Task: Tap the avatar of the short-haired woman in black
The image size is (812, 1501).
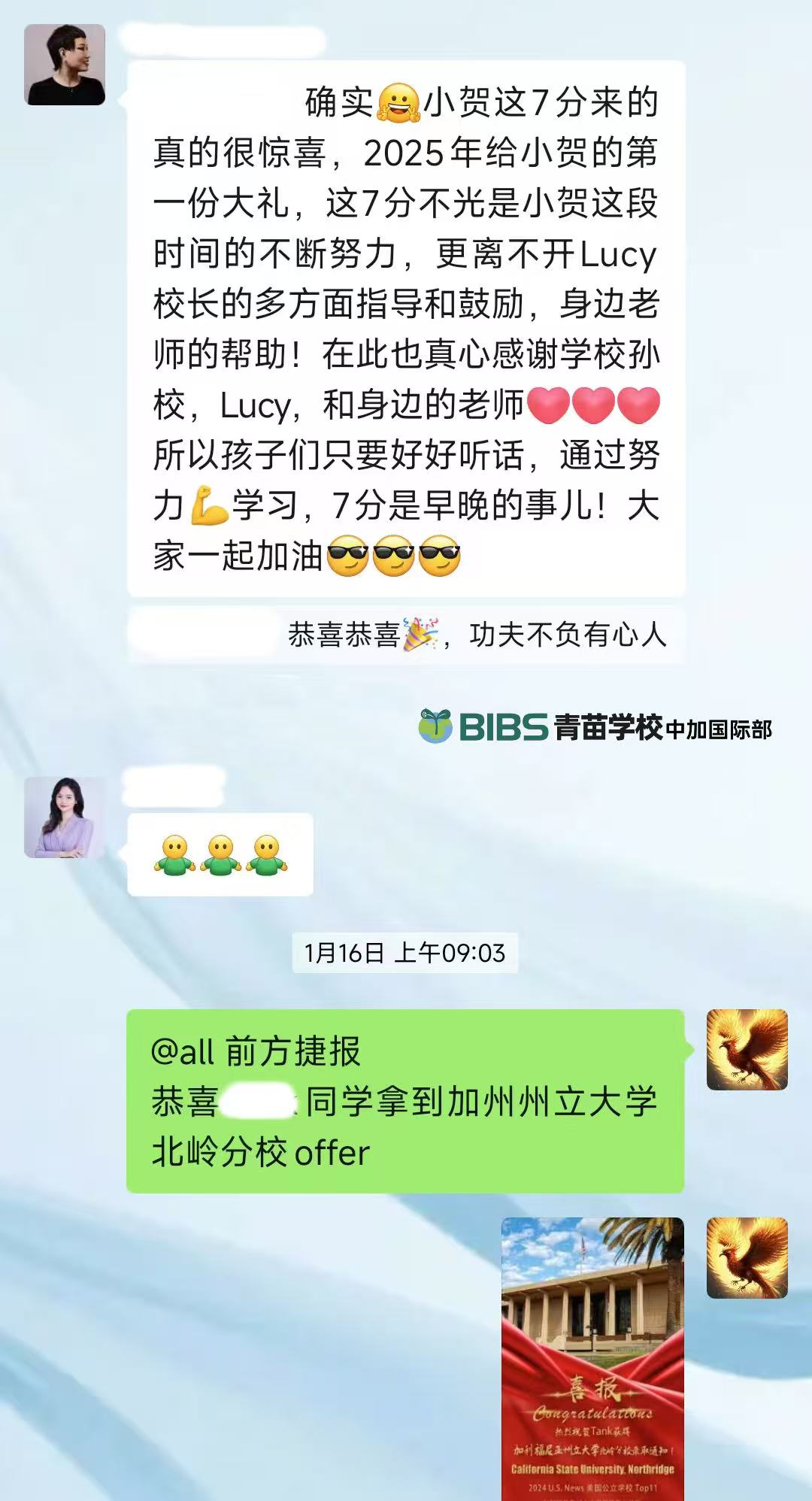Action: 65,65
